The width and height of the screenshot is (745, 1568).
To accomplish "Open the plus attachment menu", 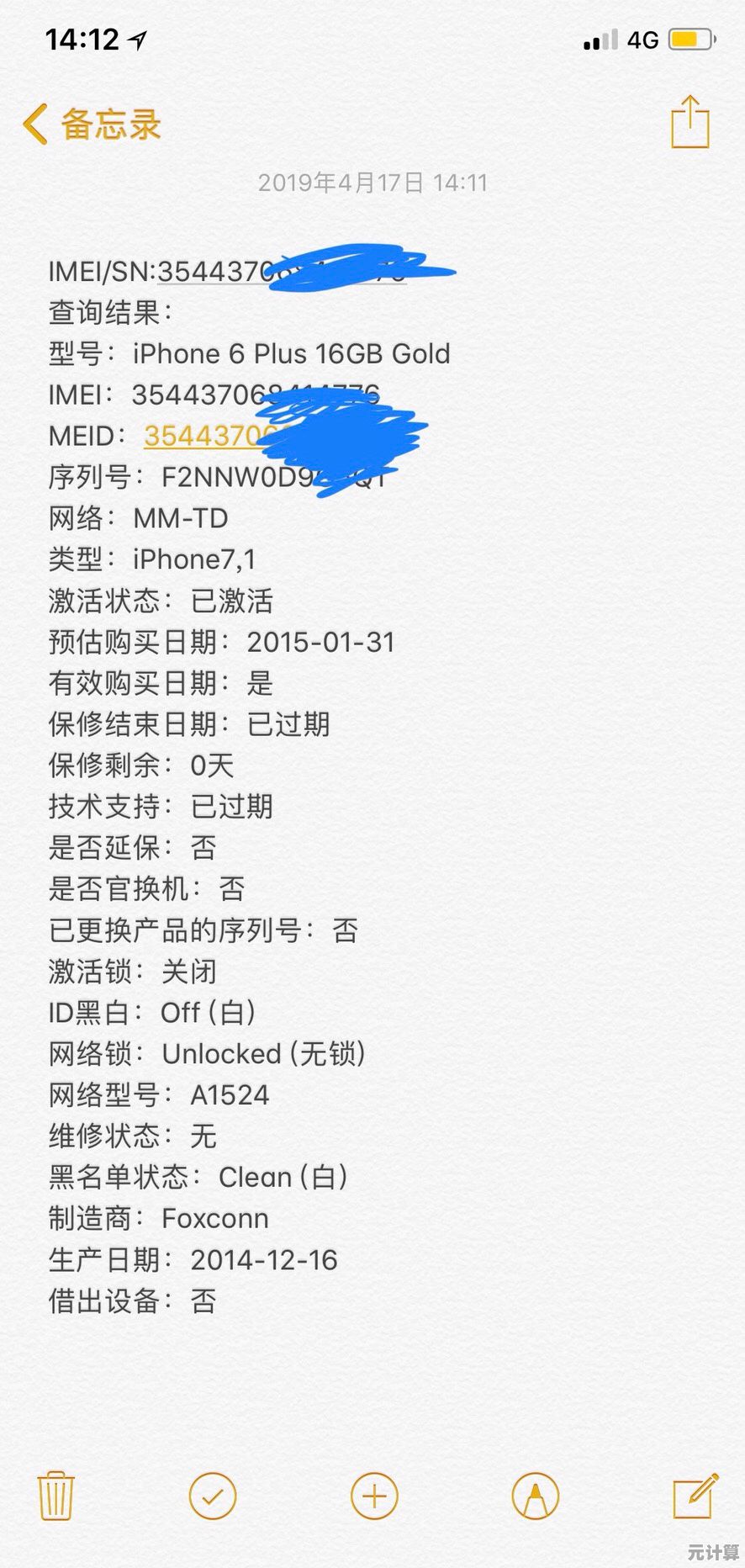I will 373,1496.
